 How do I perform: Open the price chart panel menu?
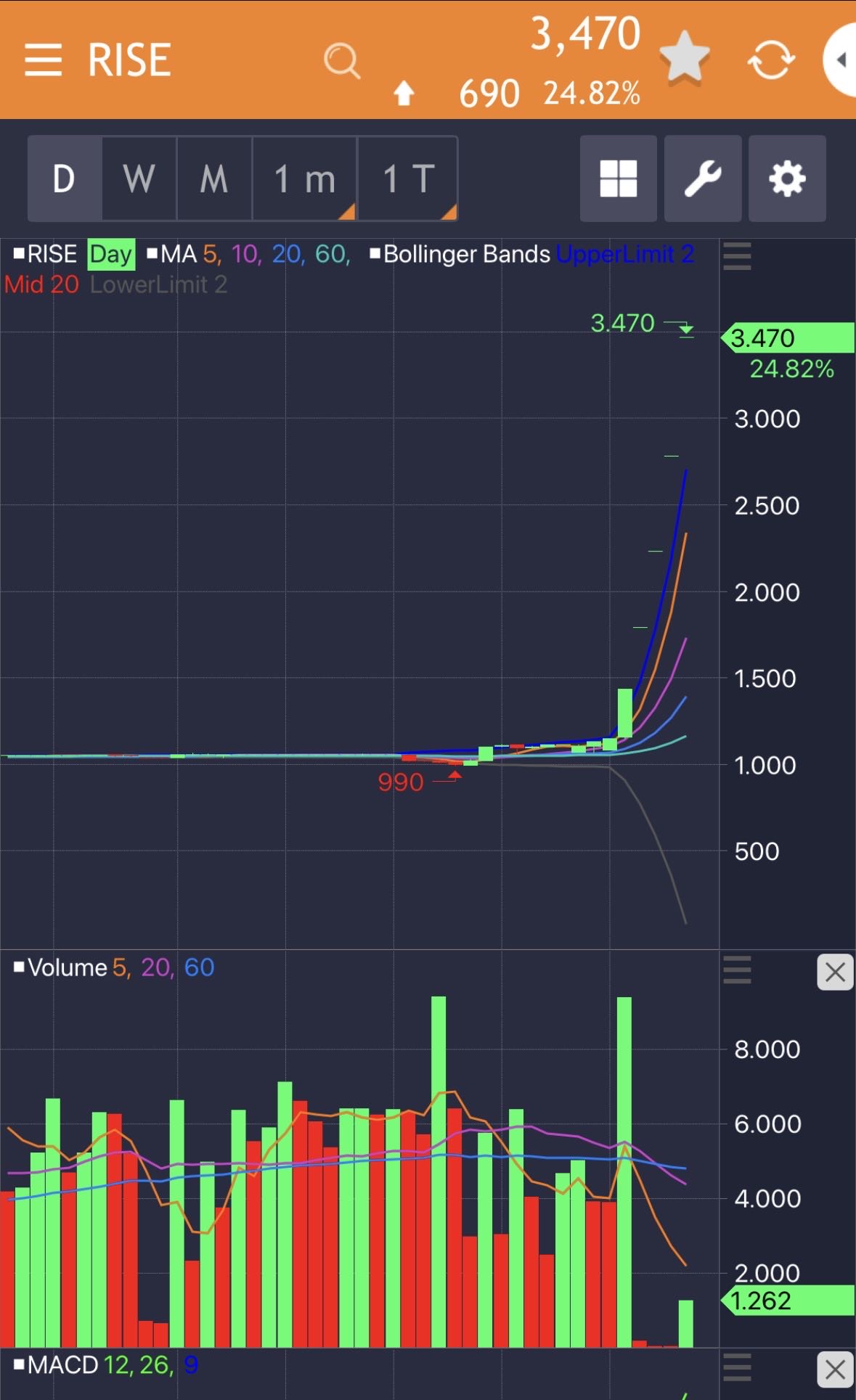pyautogui.click(x=737, y=256)
